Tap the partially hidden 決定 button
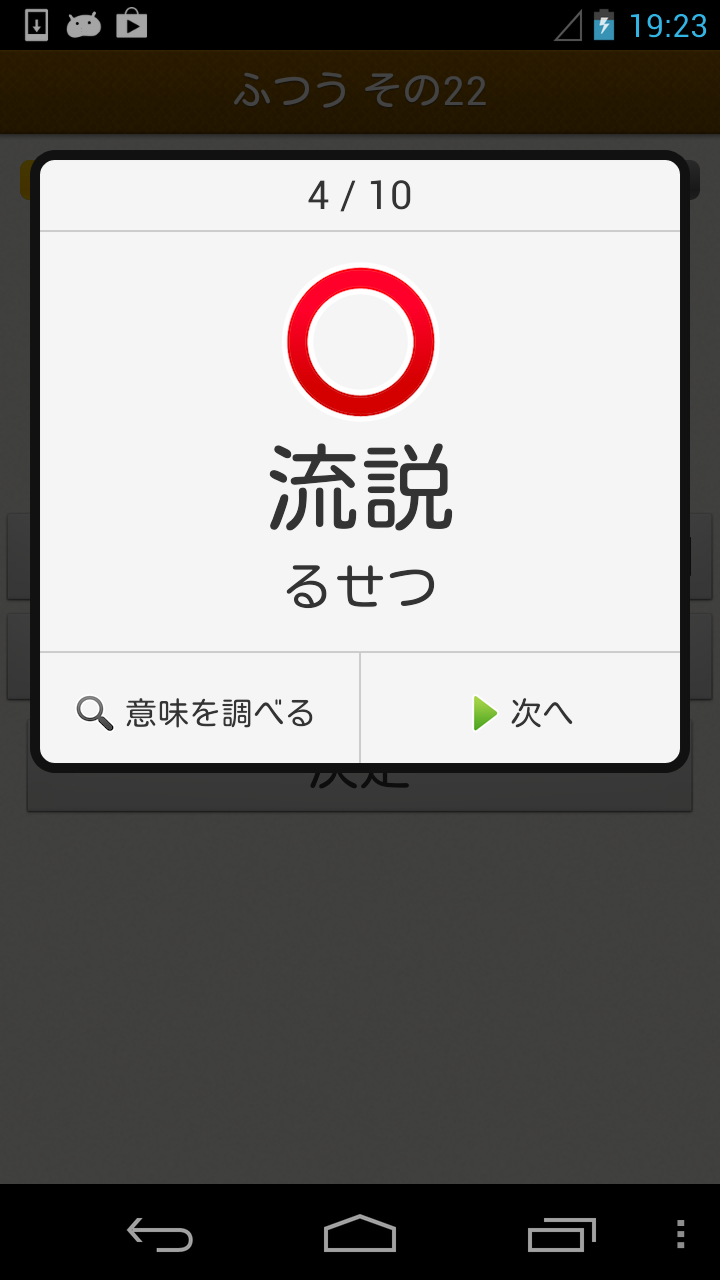720x1280 pixels. click(x=360, y=790)
